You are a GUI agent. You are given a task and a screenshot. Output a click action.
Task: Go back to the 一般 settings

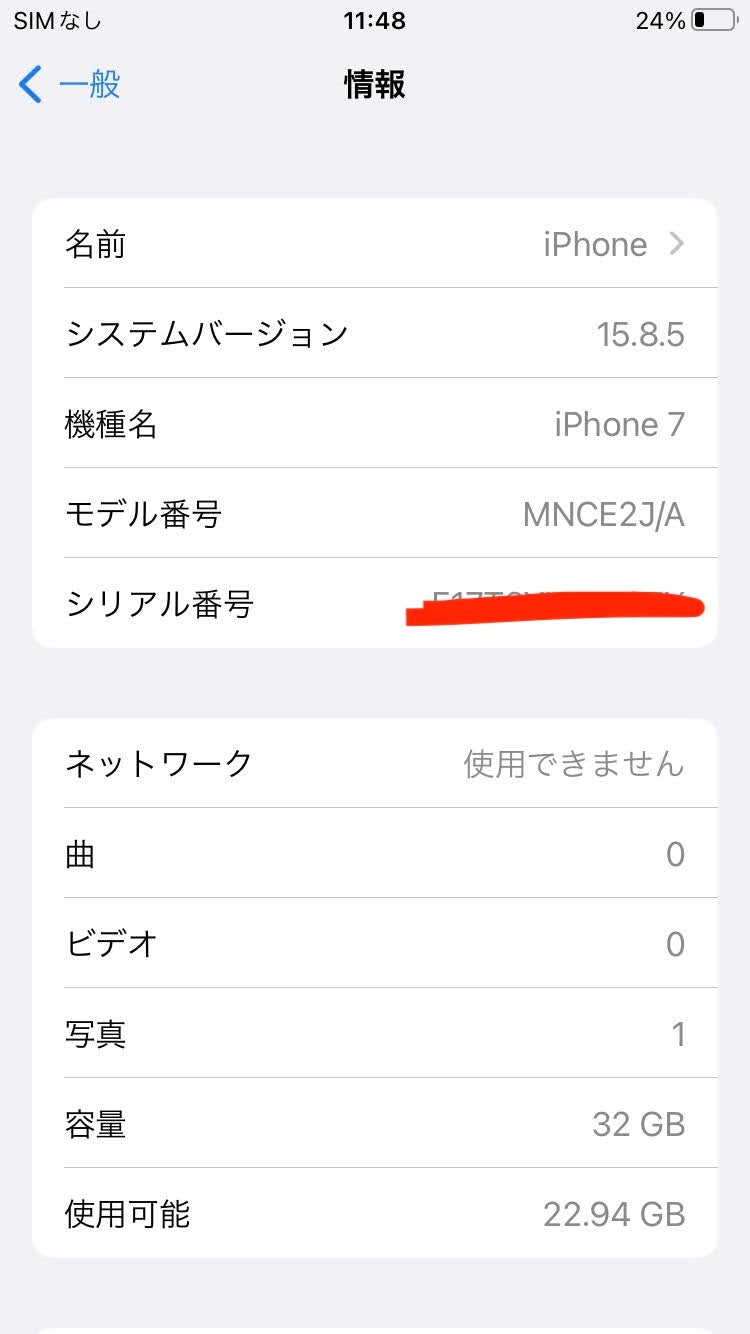[x=70, y=85]
